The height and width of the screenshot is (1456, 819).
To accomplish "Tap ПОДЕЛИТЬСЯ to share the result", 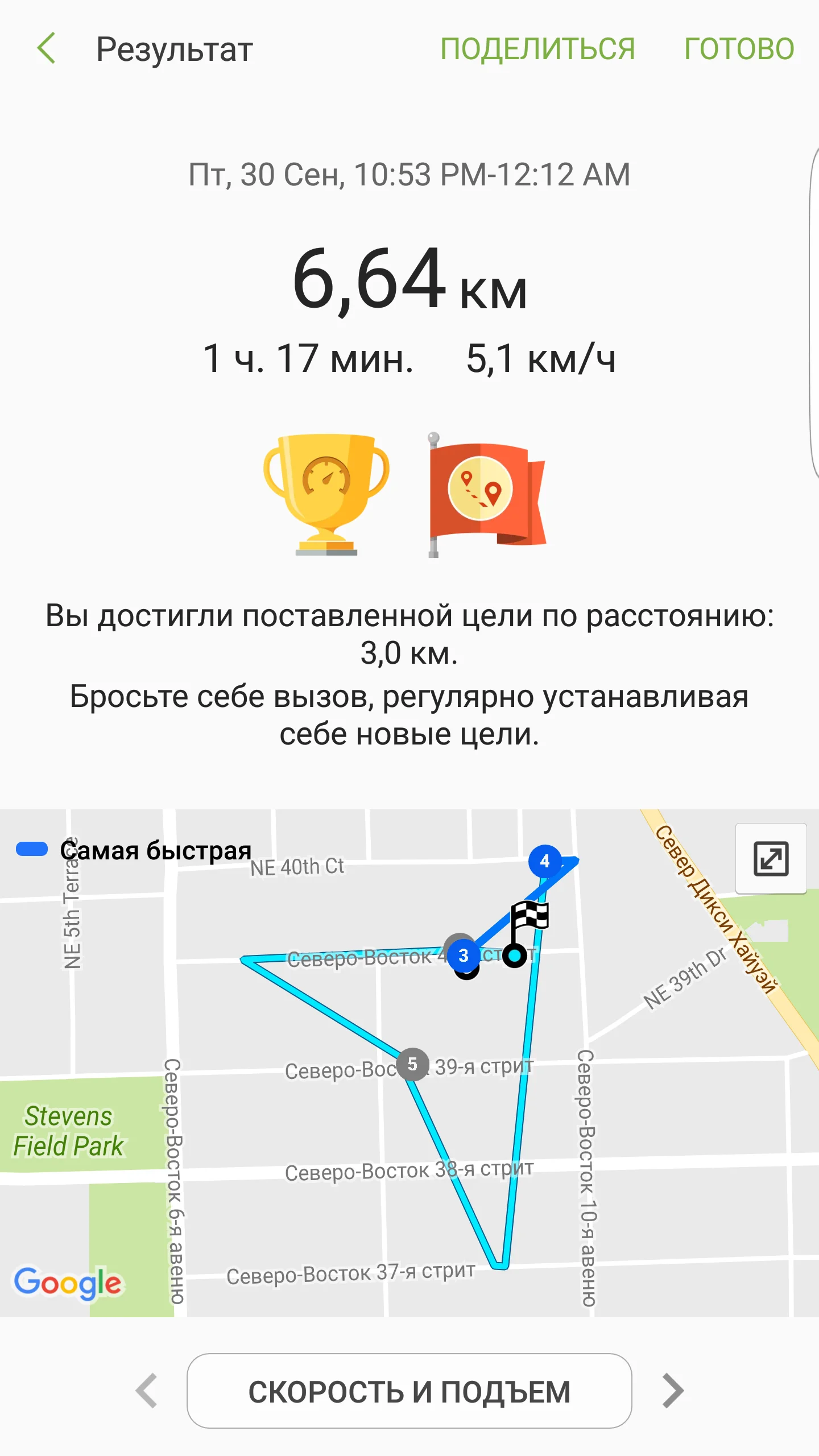I will coord(537,49).
